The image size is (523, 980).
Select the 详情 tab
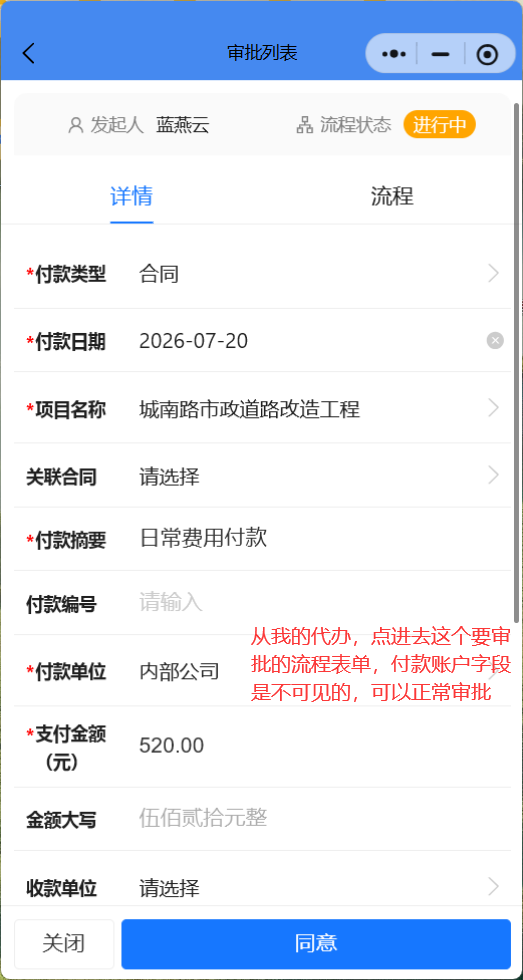[x=131, y=196]
